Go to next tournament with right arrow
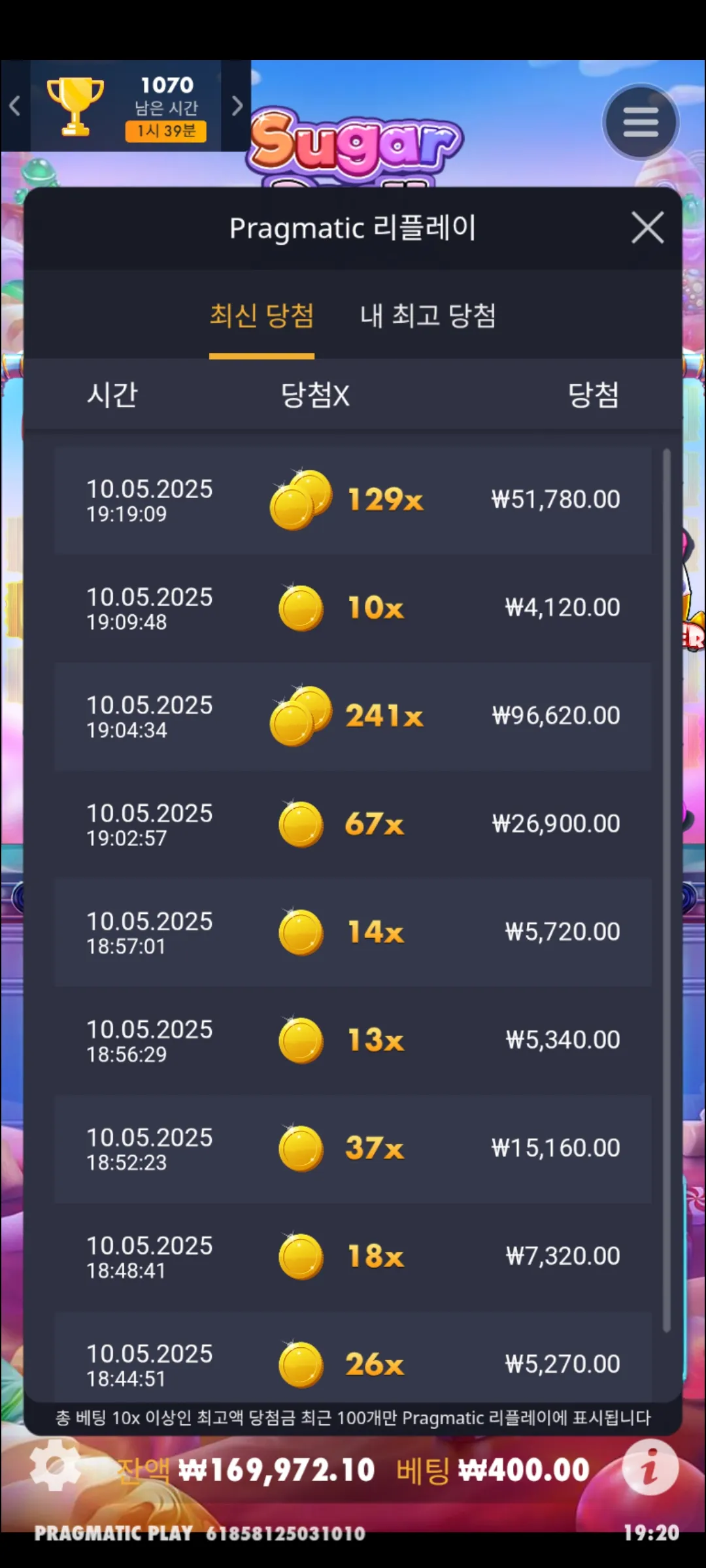 (237, 106)
